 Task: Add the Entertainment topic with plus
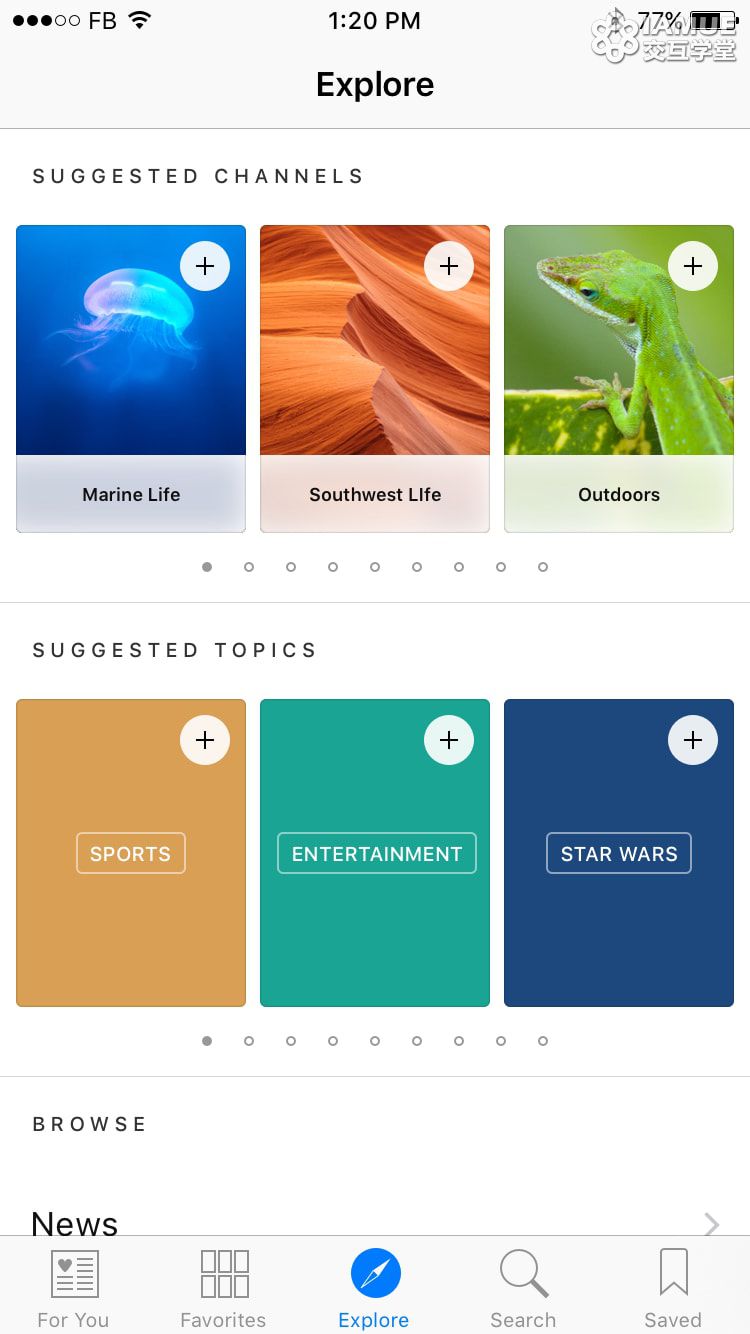449,740
